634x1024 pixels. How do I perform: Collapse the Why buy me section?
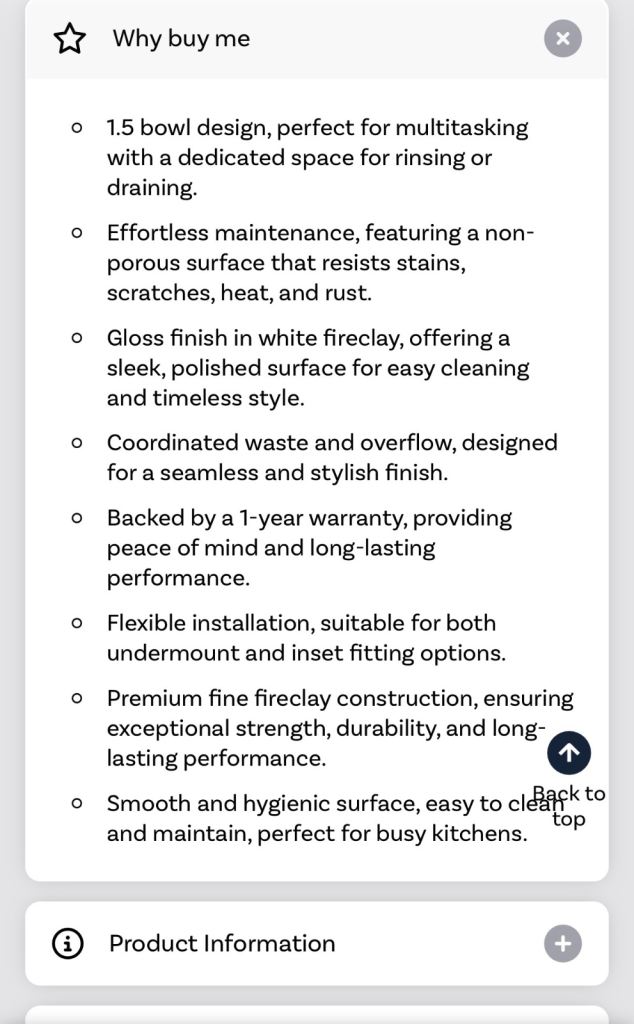tap(562, 39)
